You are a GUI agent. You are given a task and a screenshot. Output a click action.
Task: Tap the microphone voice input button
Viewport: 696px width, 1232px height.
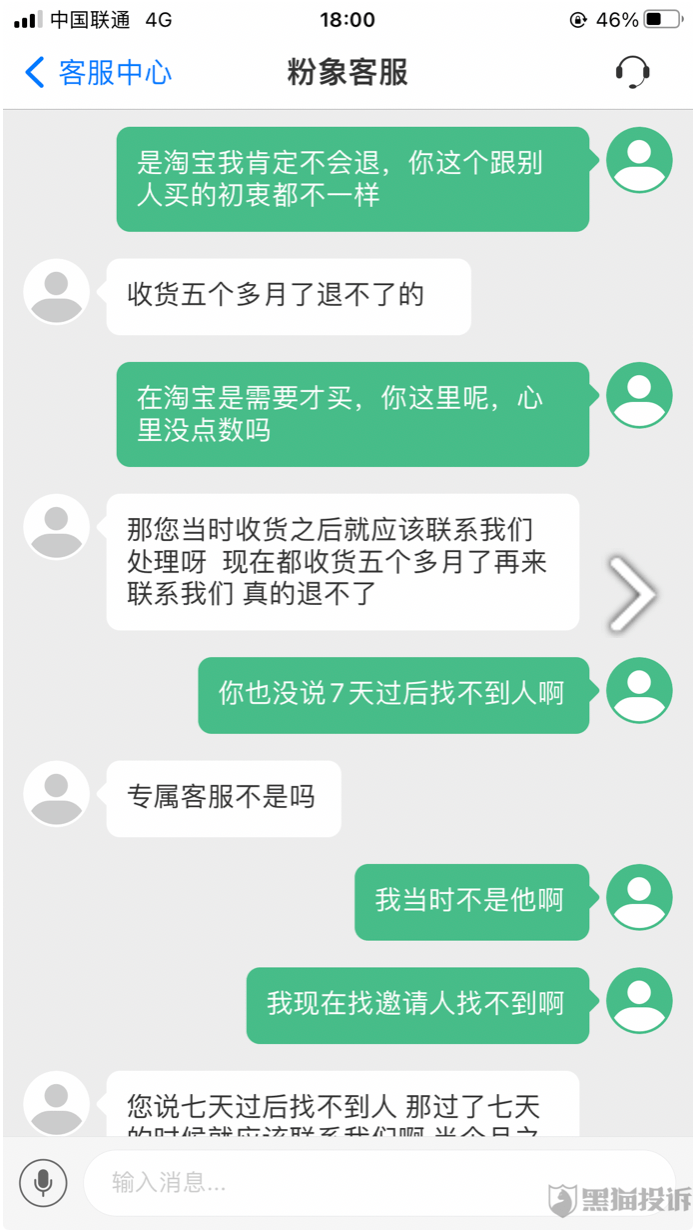43,1183
